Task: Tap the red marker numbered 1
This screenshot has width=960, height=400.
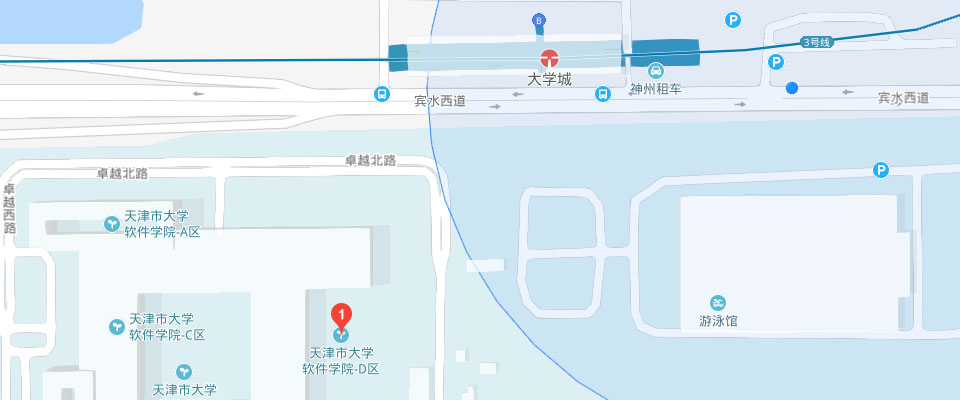Action: [x=341, y=316]
